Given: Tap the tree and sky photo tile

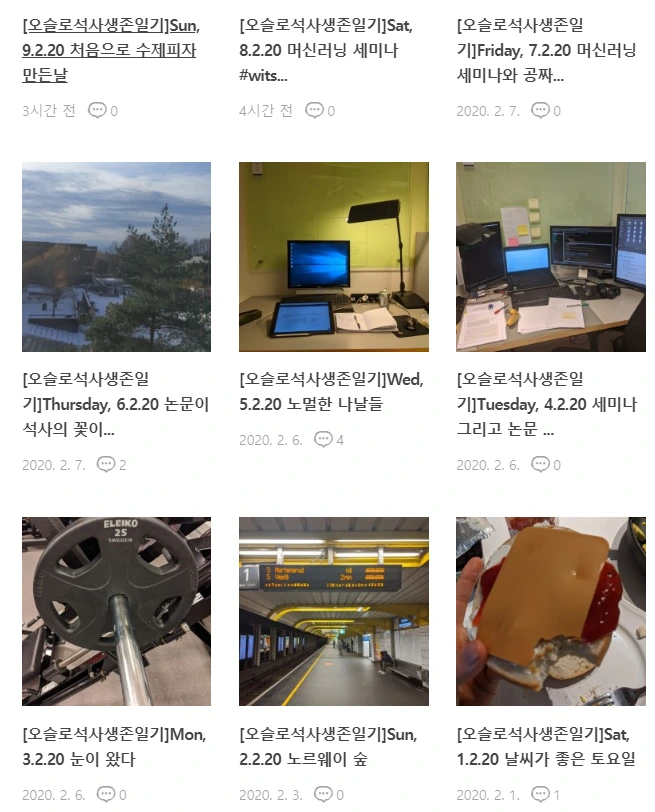Looking at the screenshot, I should [116, 257].
